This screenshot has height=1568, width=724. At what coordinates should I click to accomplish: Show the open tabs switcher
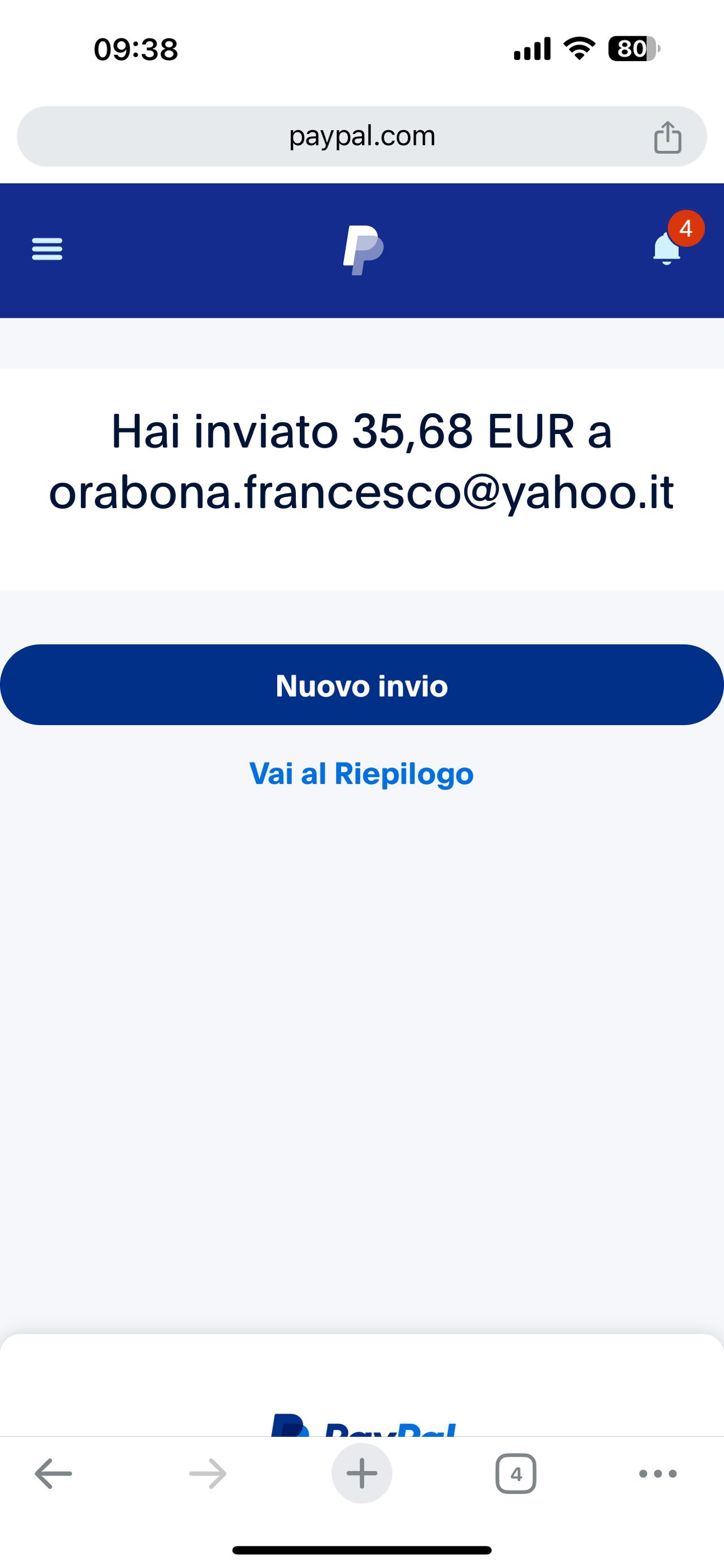516,1474
